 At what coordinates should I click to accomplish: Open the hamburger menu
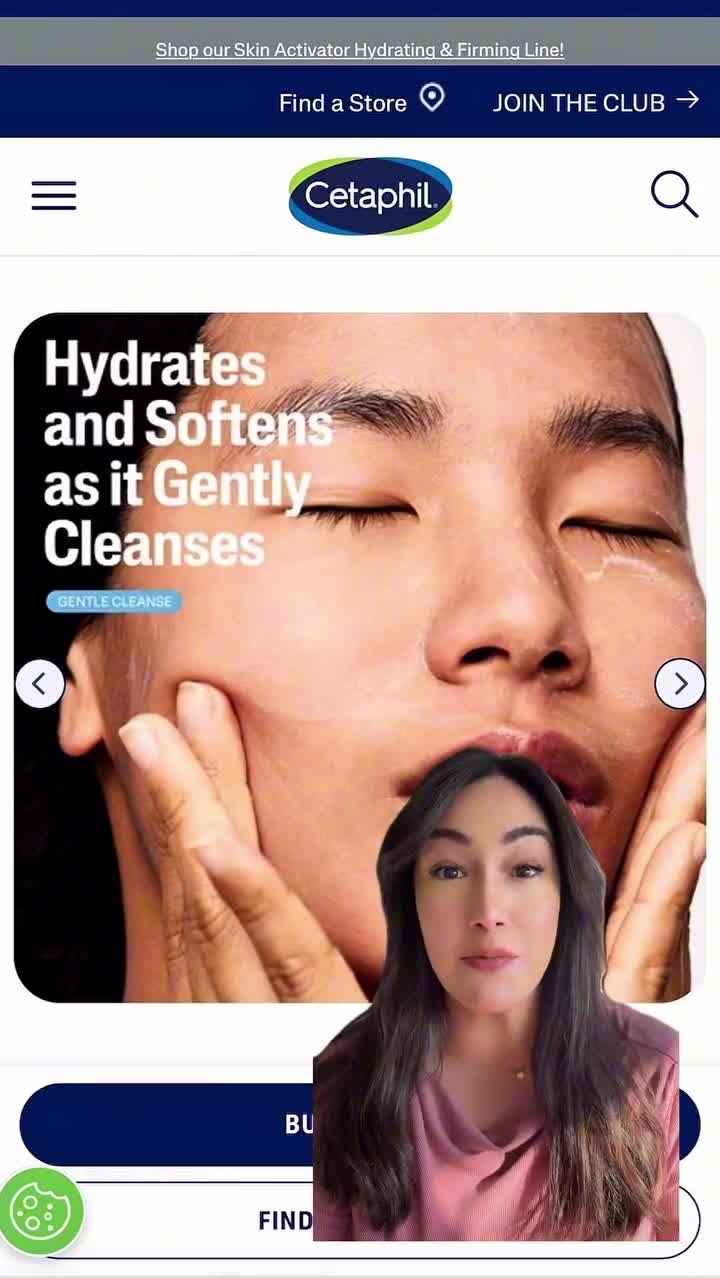pyautogui.click(x=54, y=195)
